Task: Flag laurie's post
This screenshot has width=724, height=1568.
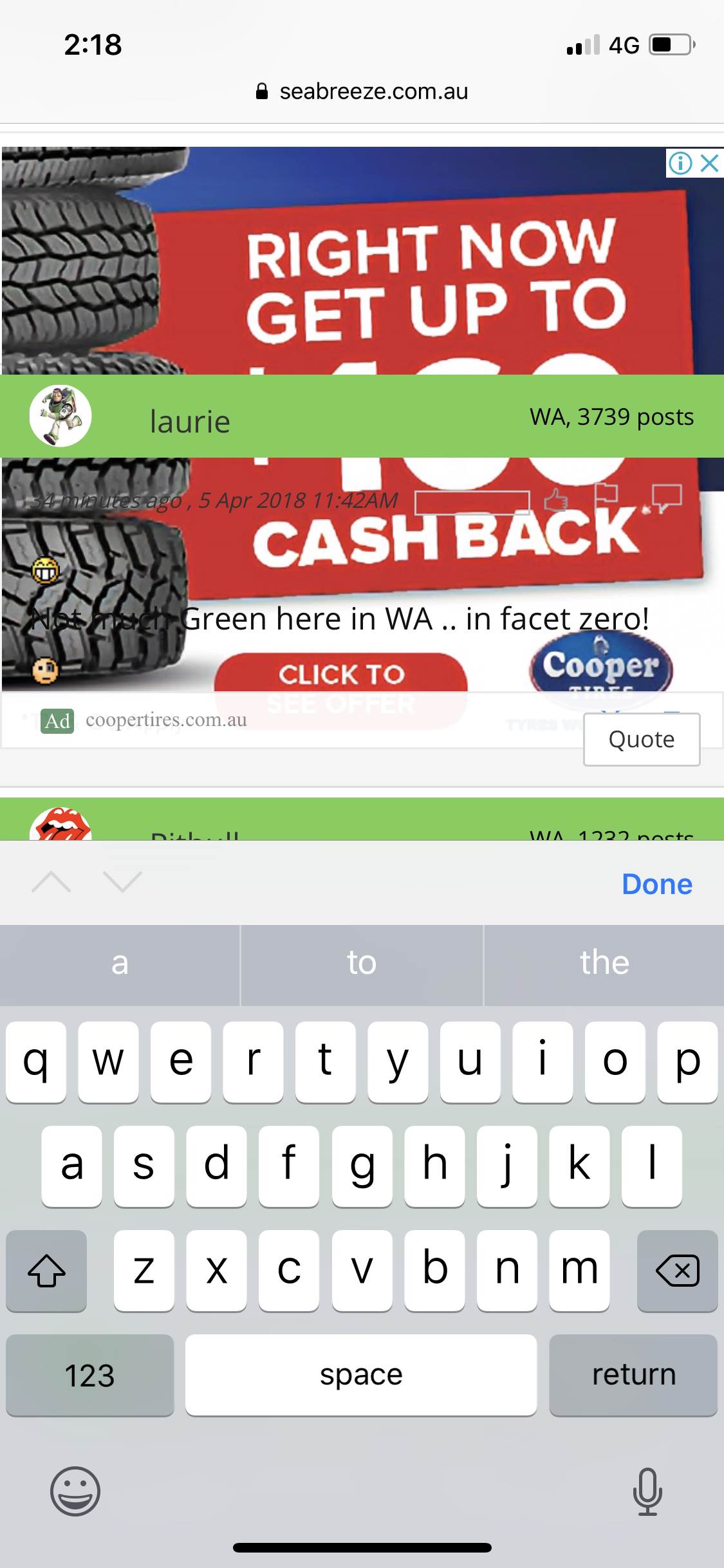Action: 606,495
